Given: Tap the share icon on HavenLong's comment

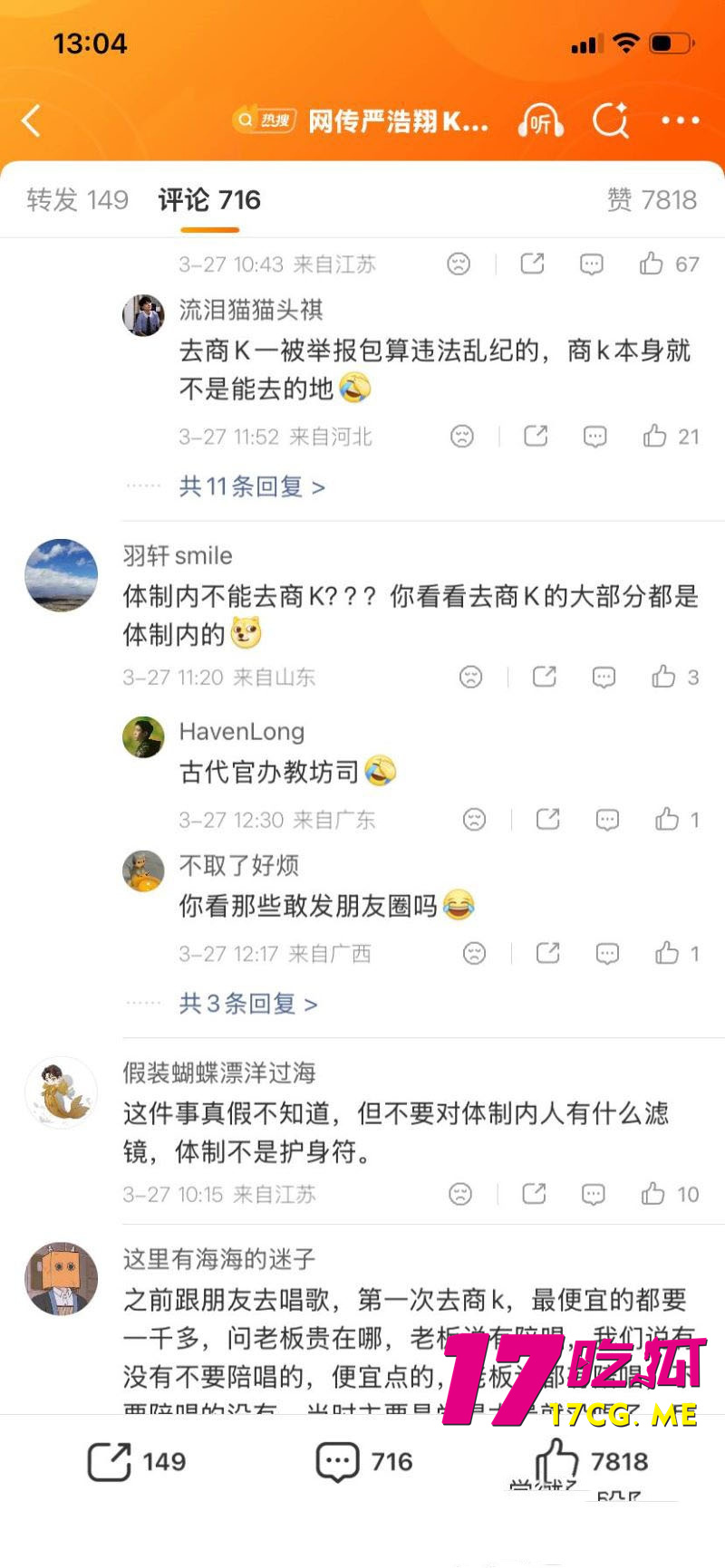Looking at the screenshot, I should pos(548,819).
